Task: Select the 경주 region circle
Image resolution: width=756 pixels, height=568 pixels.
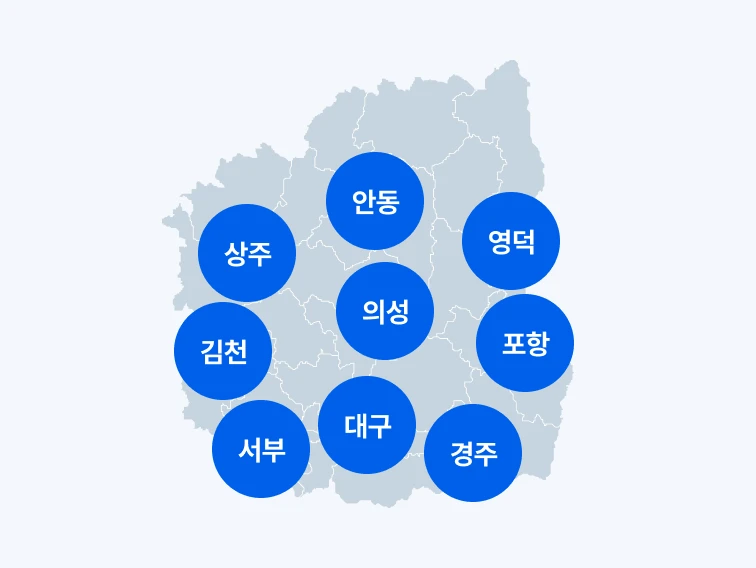Action: click(x=474, y=453)
